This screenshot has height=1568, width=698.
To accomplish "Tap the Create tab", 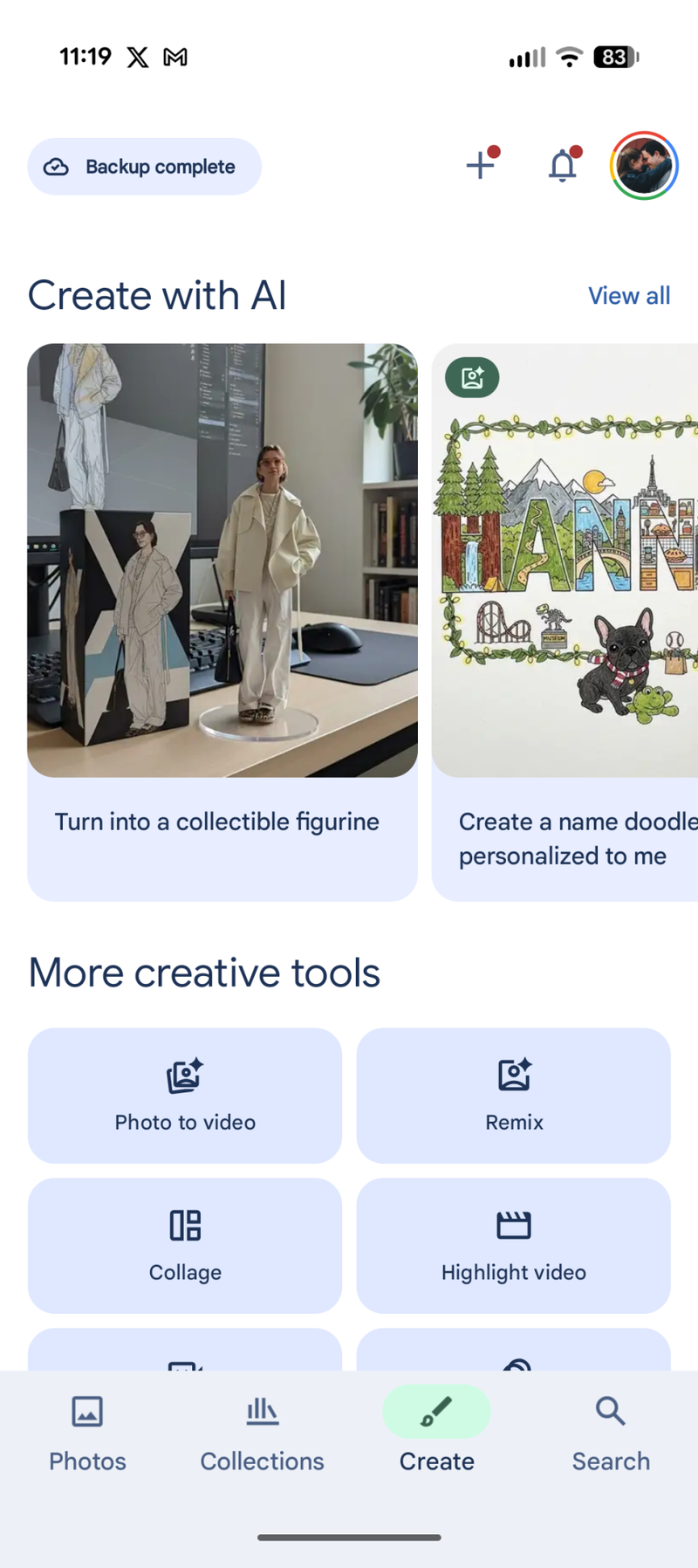I will coord(436,1432).
